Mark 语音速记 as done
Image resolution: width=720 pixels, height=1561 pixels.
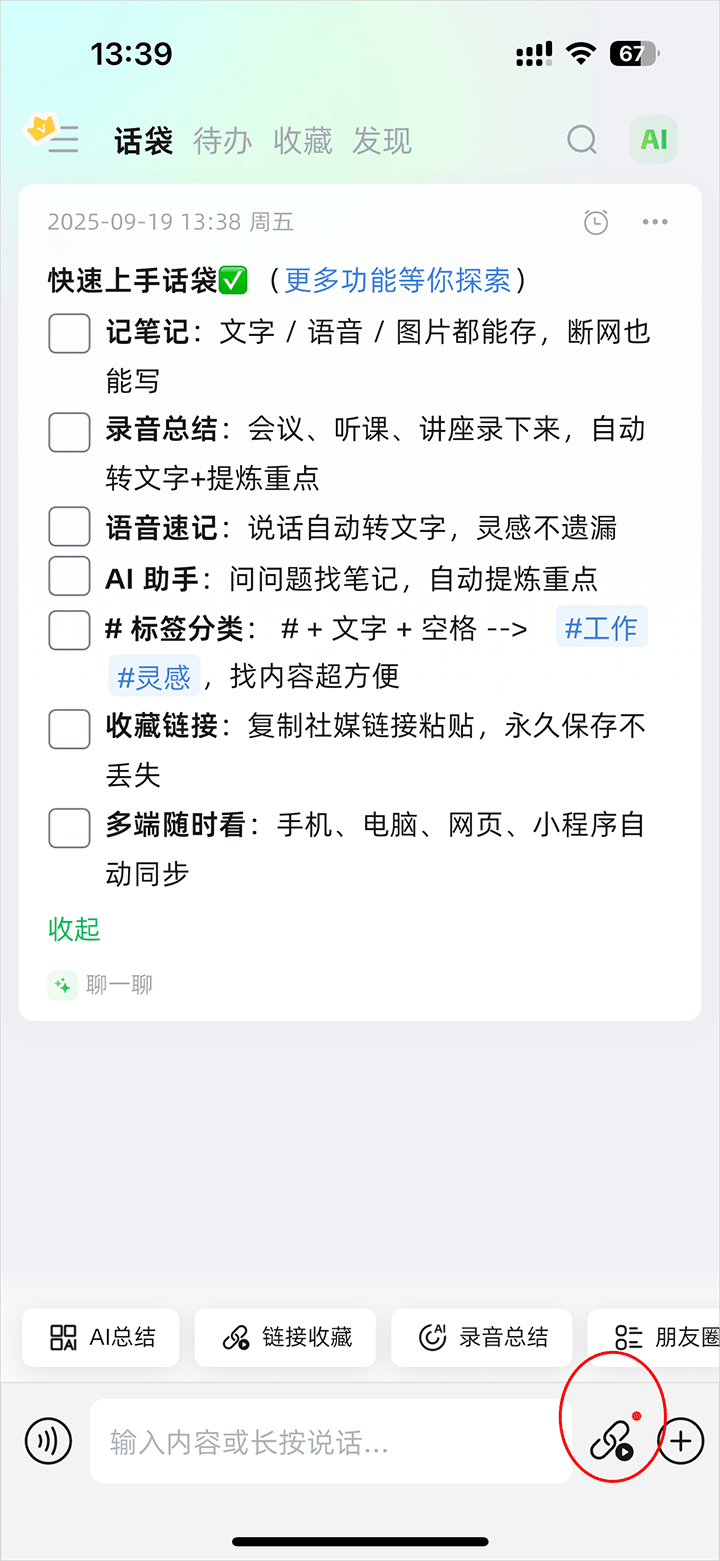[70, 527]
